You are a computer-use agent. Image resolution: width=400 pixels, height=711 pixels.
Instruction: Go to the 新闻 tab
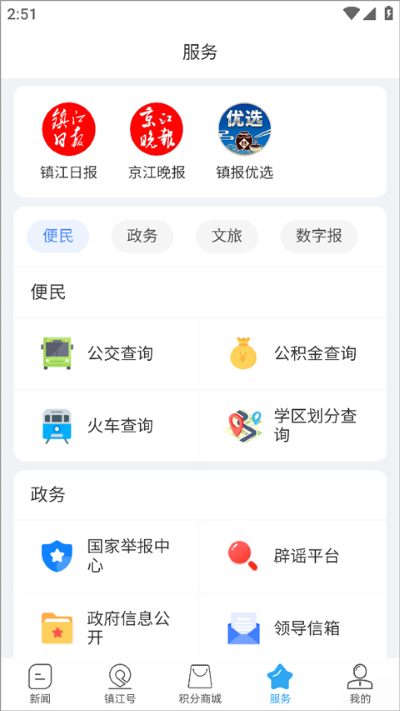[40, 684]
